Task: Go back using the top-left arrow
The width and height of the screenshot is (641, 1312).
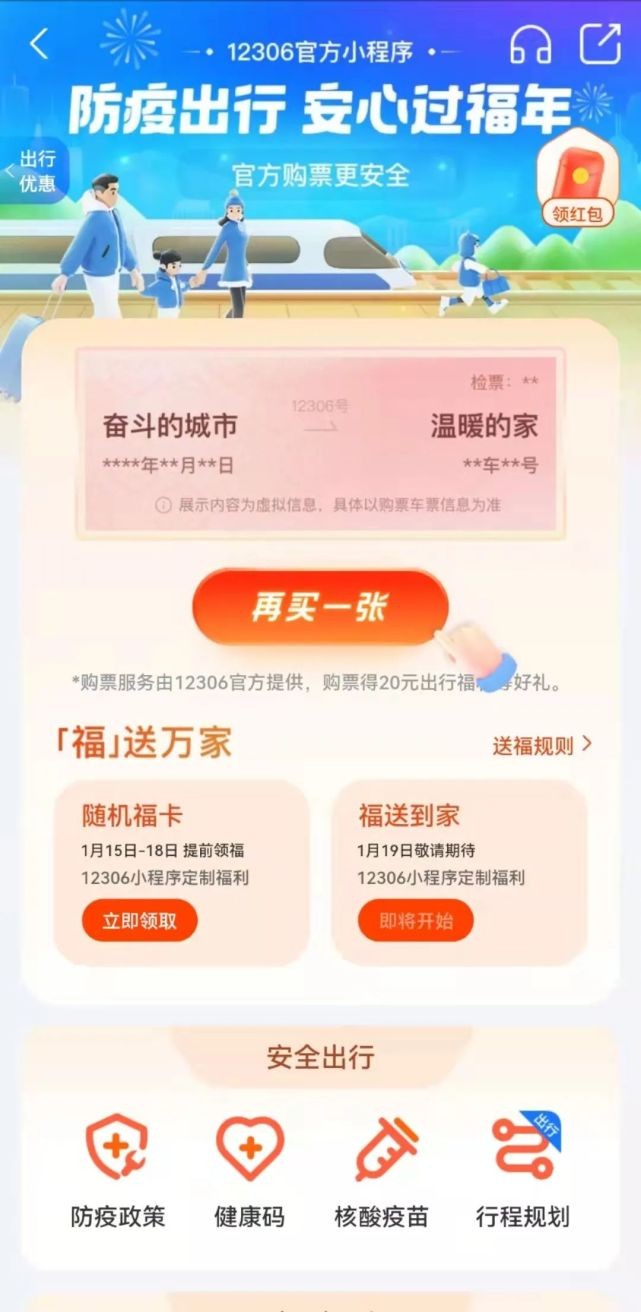Action: coord(39,44)
